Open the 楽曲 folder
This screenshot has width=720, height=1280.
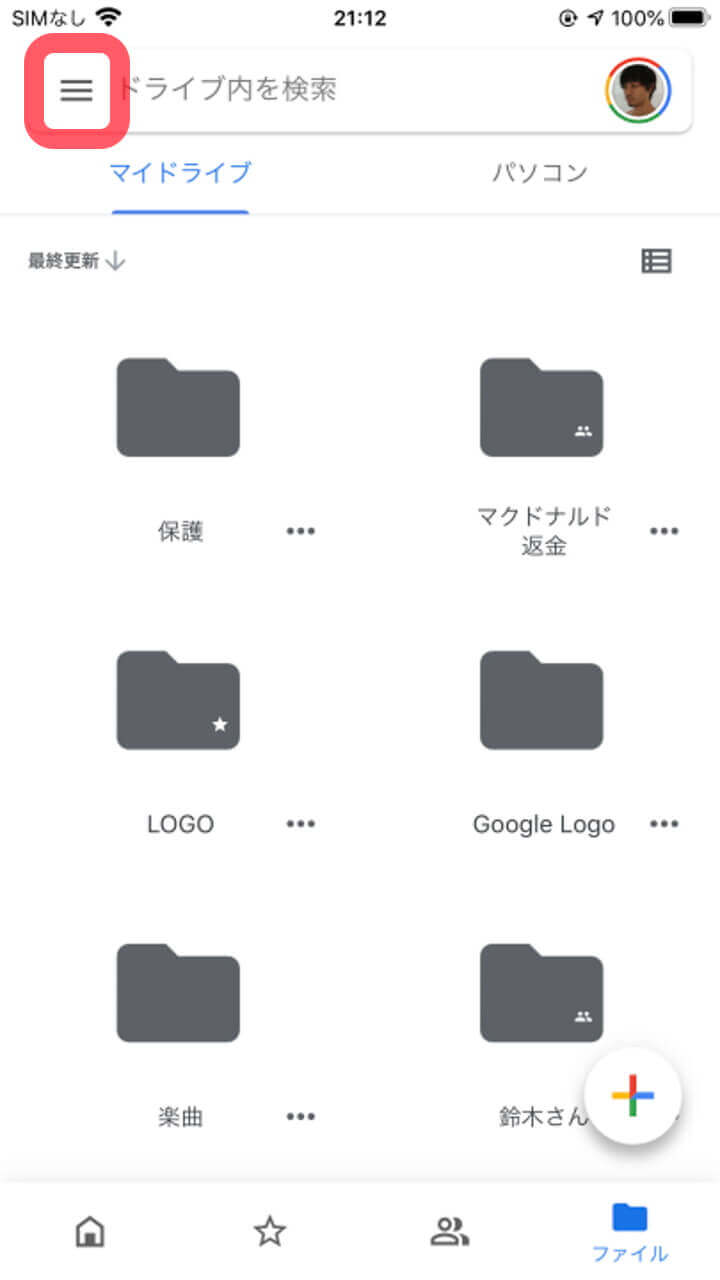click(178, 993)
